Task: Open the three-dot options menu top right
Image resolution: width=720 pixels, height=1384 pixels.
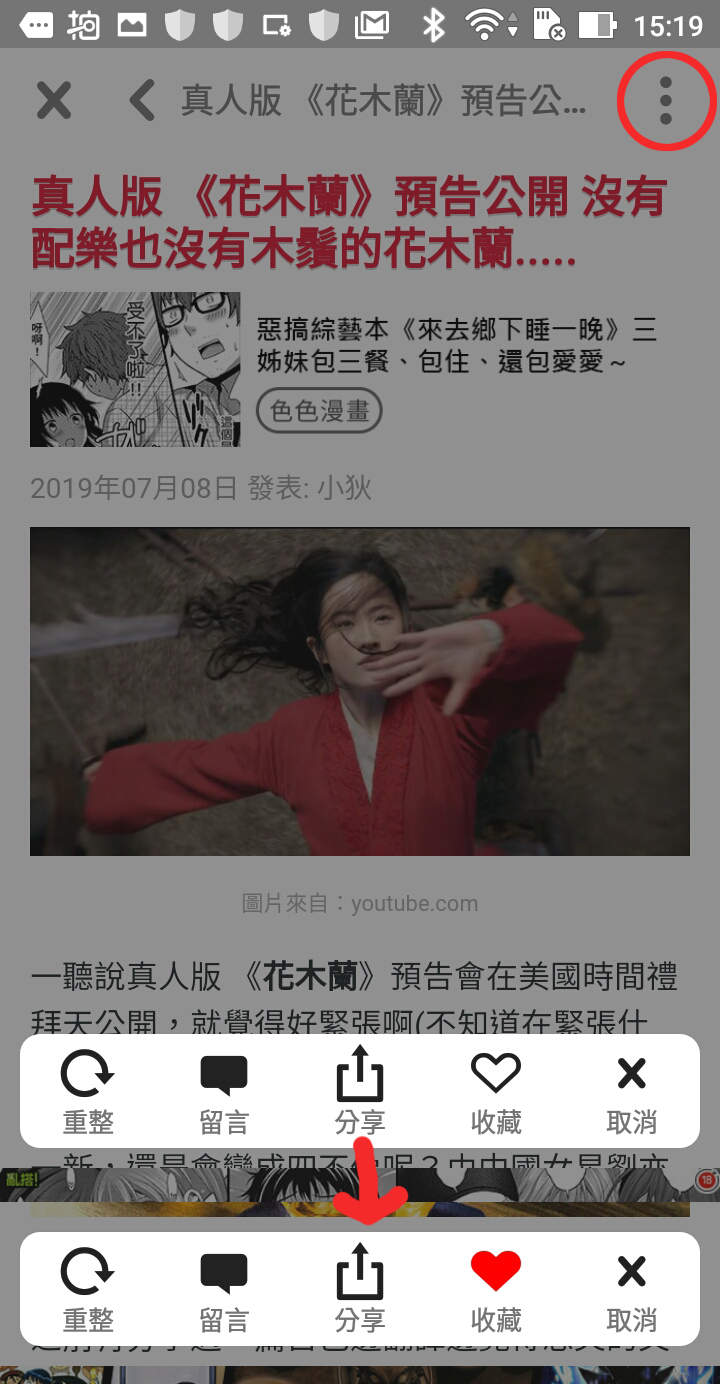Action: pos(666,101)
